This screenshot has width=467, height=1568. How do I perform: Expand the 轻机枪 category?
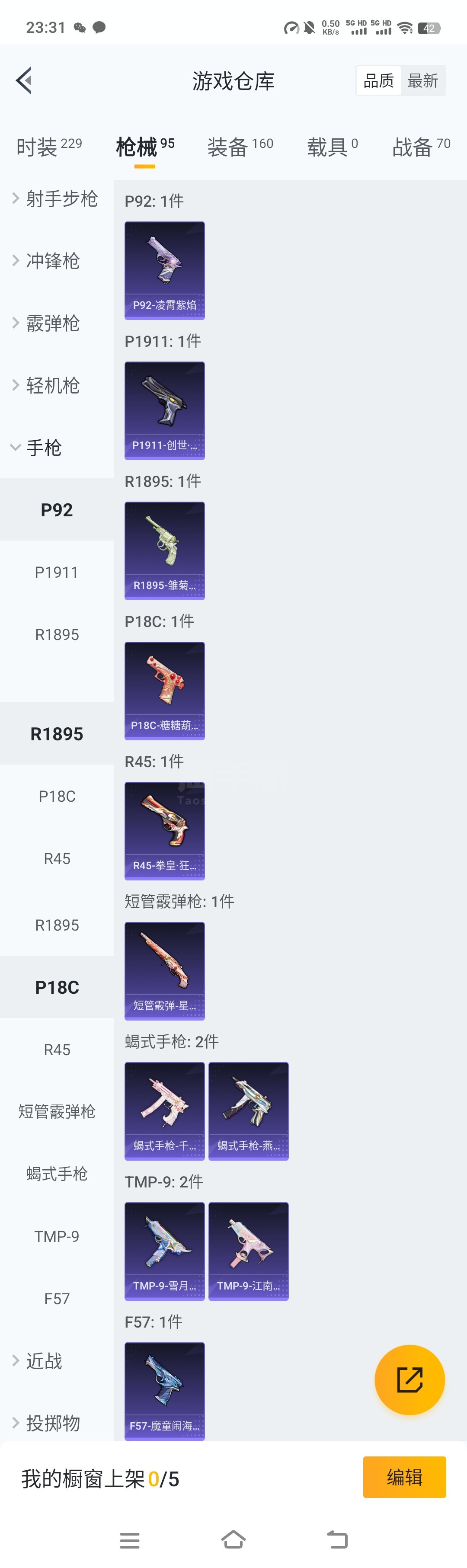pos(52,385)
